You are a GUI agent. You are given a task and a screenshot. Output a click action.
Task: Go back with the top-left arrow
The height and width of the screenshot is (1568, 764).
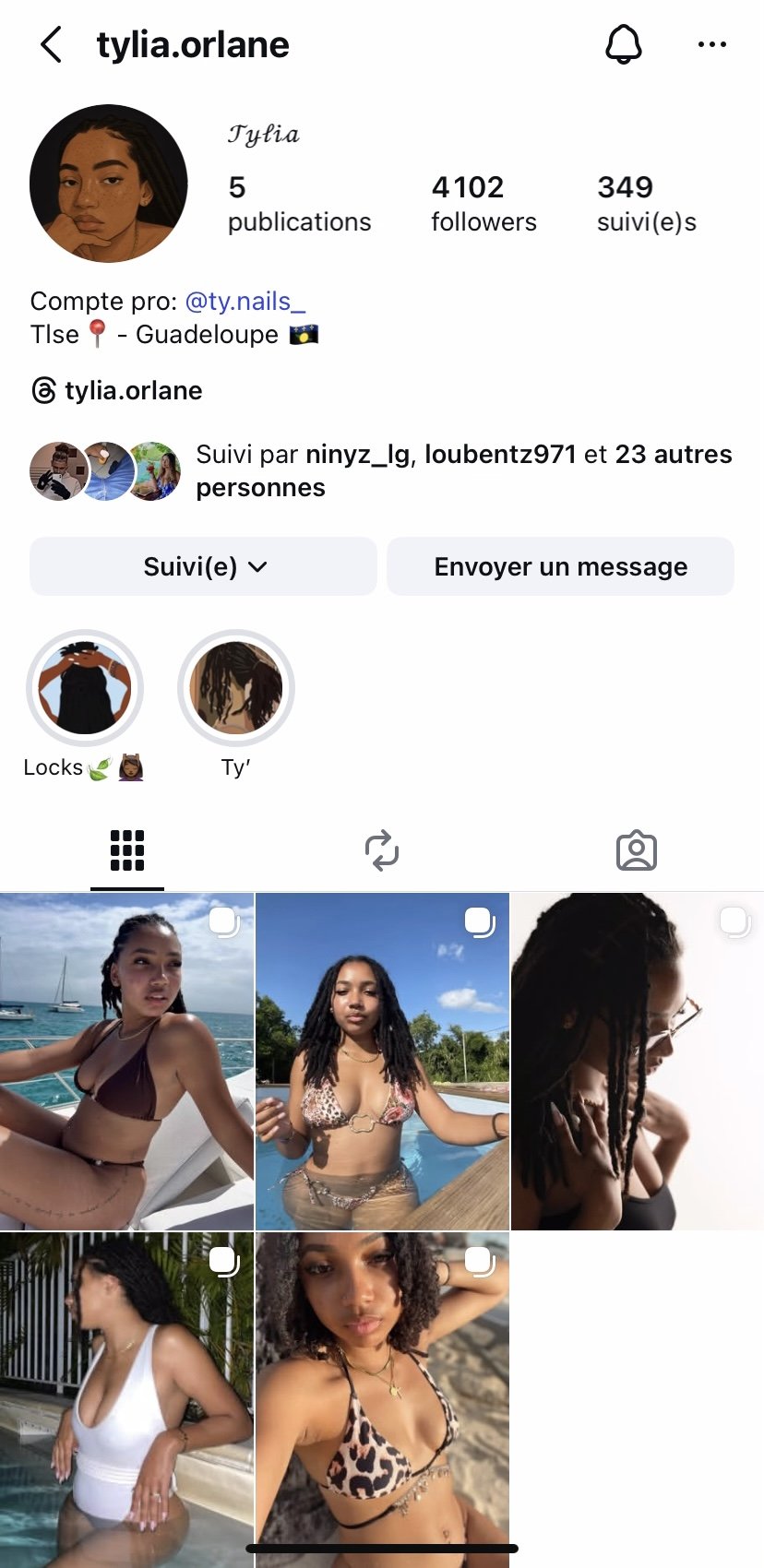click(51, 44)
